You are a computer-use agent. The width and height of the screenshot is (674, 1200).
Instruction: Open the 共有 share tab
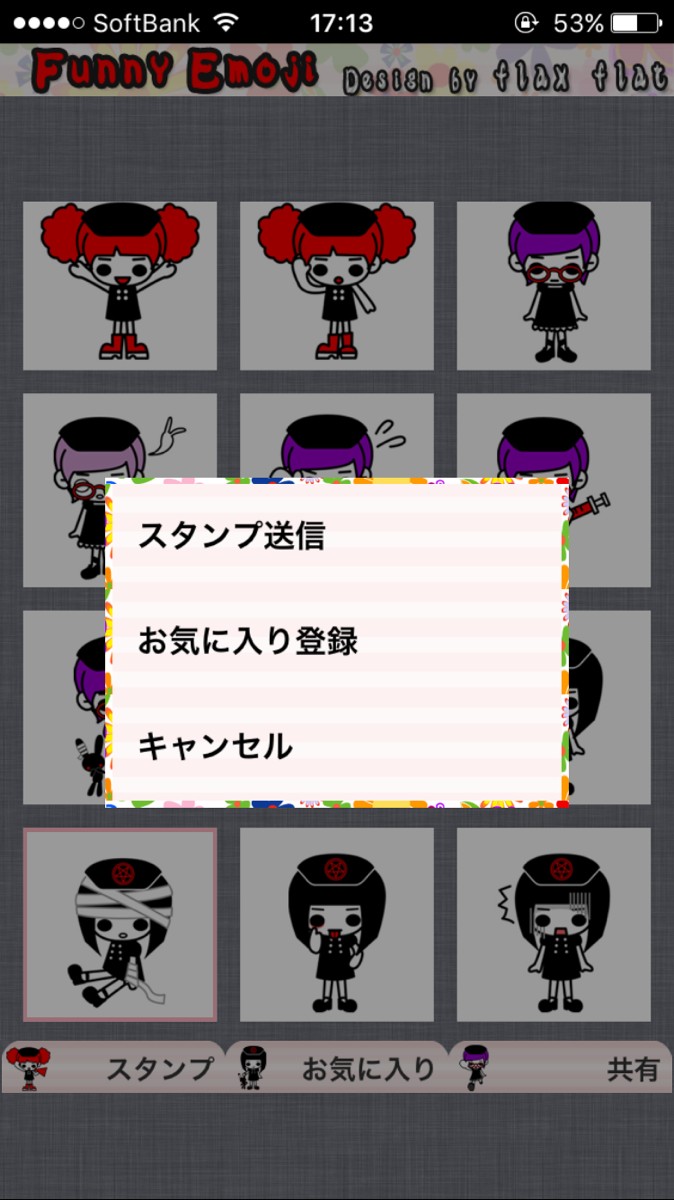click(561, 1067)
